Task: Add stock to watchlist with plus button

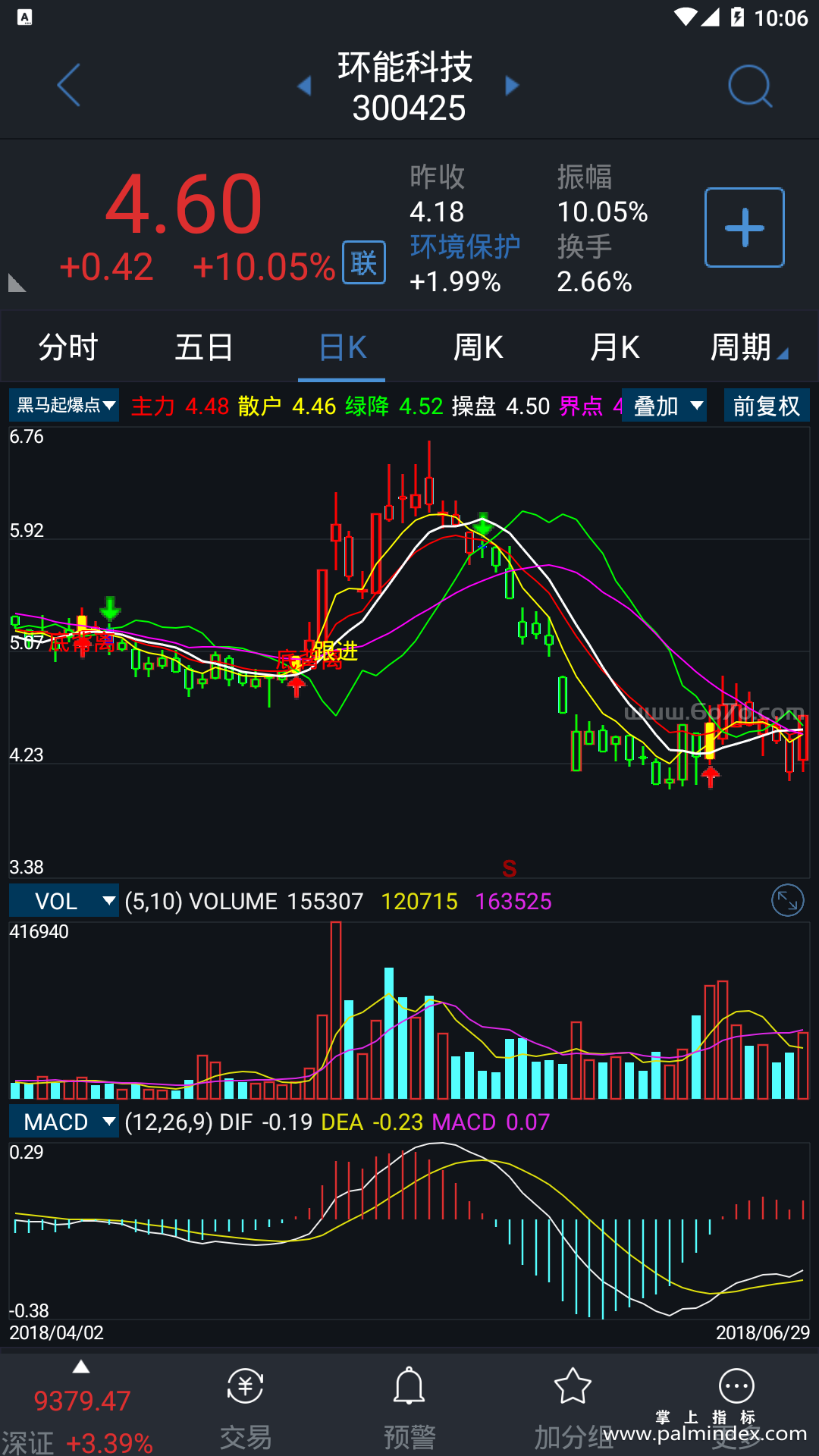Action: pyautogui.click(x=744, y=227)
